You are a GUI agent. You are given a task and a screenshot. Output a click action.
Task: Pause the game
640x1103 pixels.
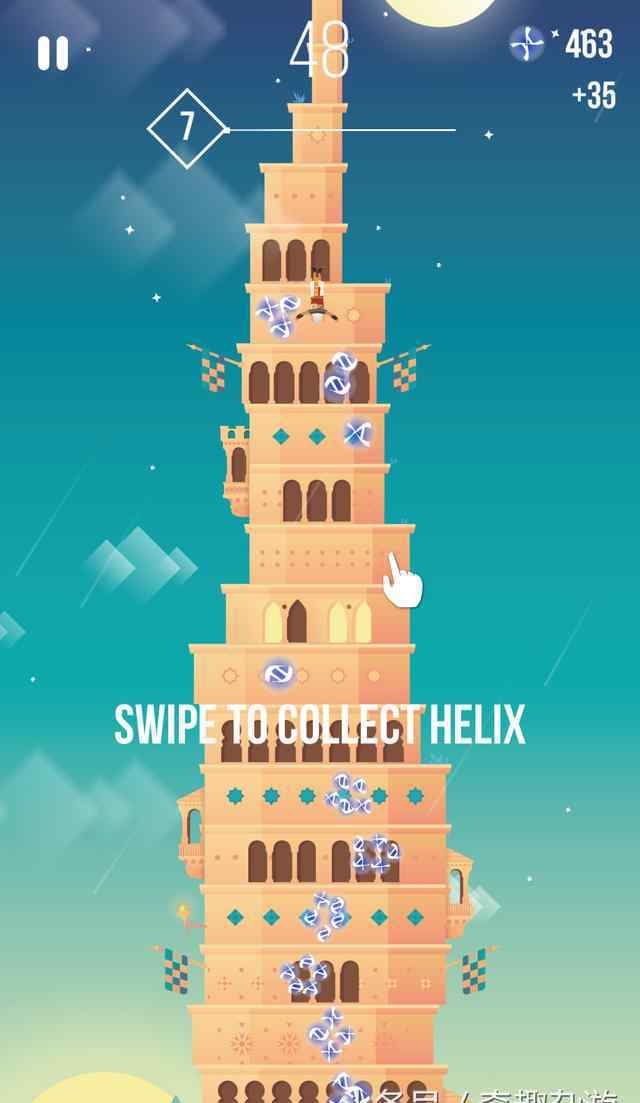click(53, 53)
